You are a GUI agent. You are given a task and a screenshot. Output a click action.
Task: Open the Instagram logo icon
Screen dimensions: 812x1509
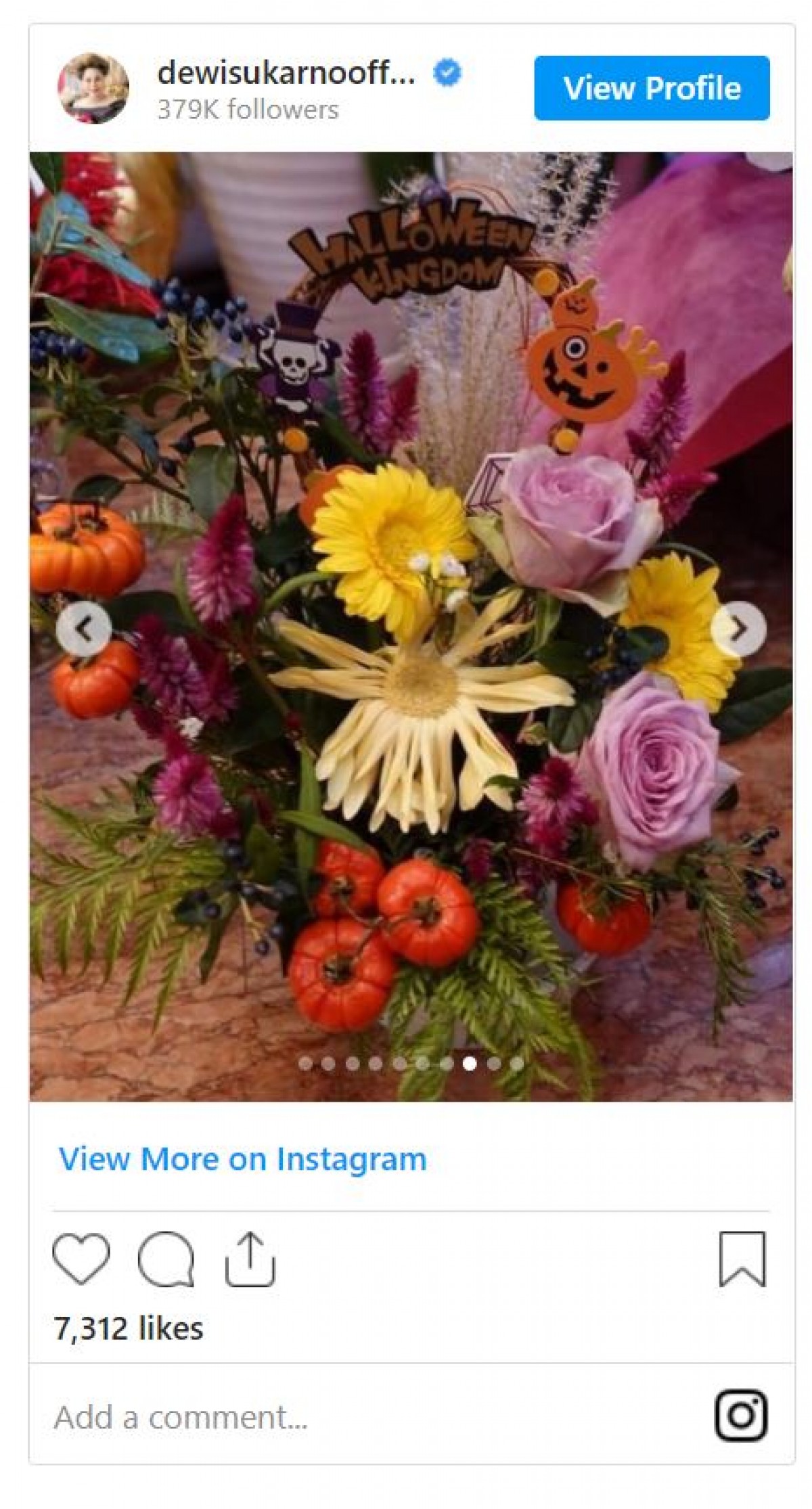coord(741,1416)
